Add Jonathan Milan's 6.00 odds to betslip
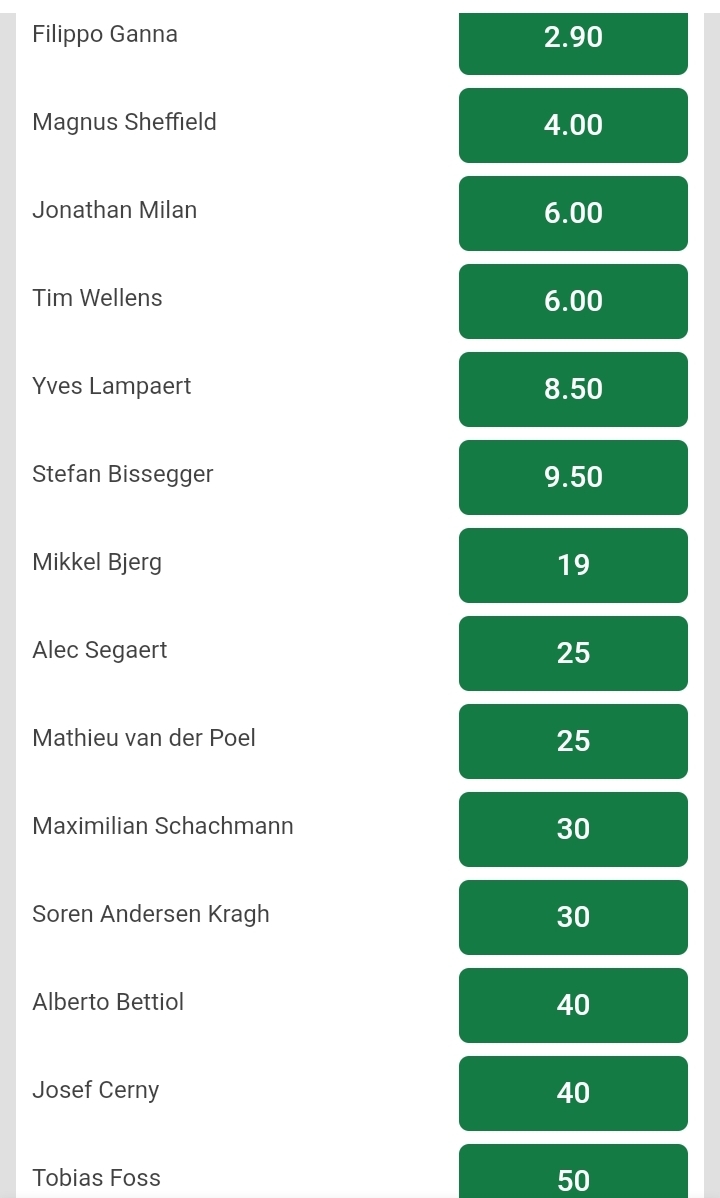 573,213
